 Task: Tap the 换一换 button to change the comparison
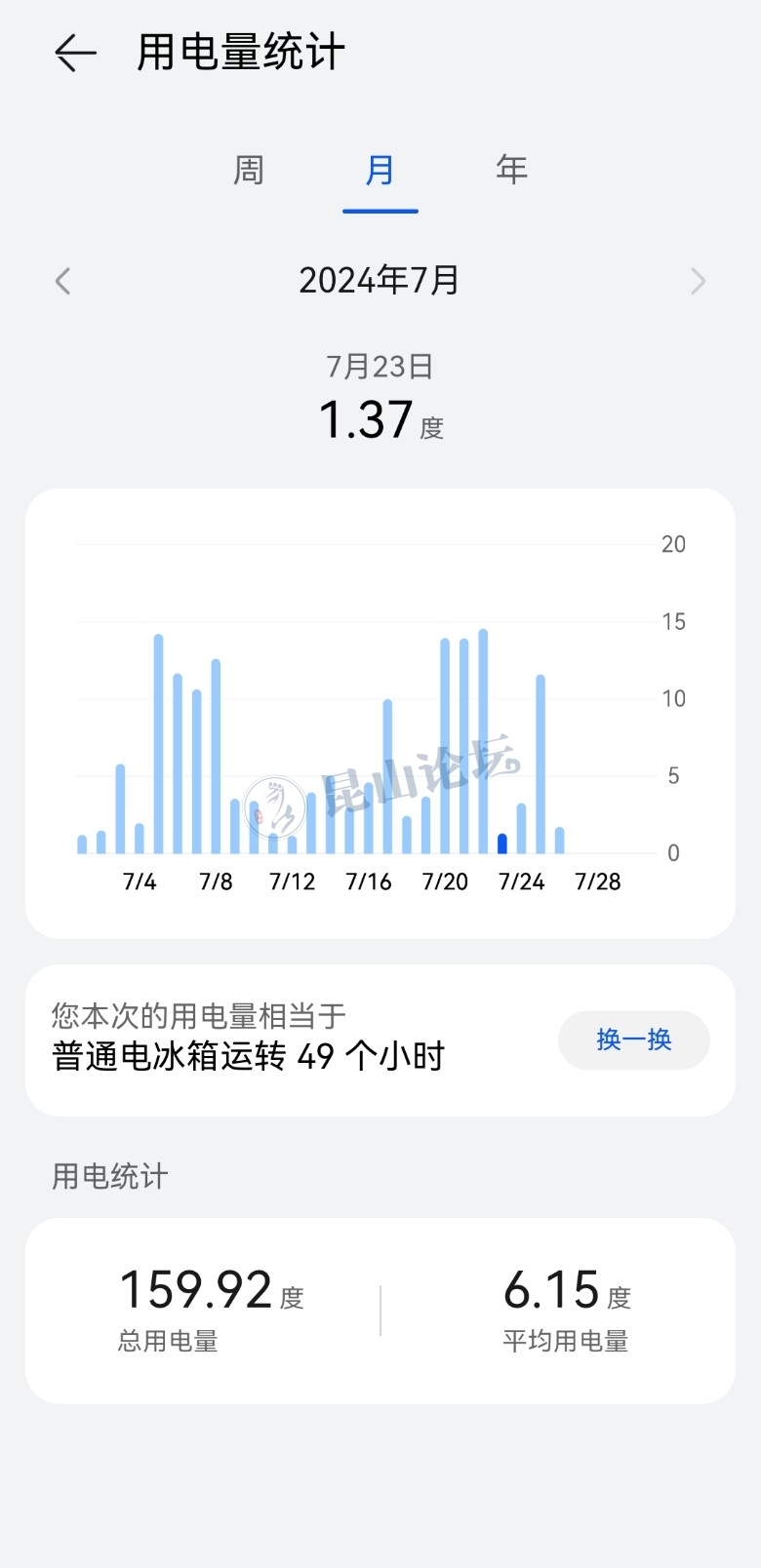633,1039
